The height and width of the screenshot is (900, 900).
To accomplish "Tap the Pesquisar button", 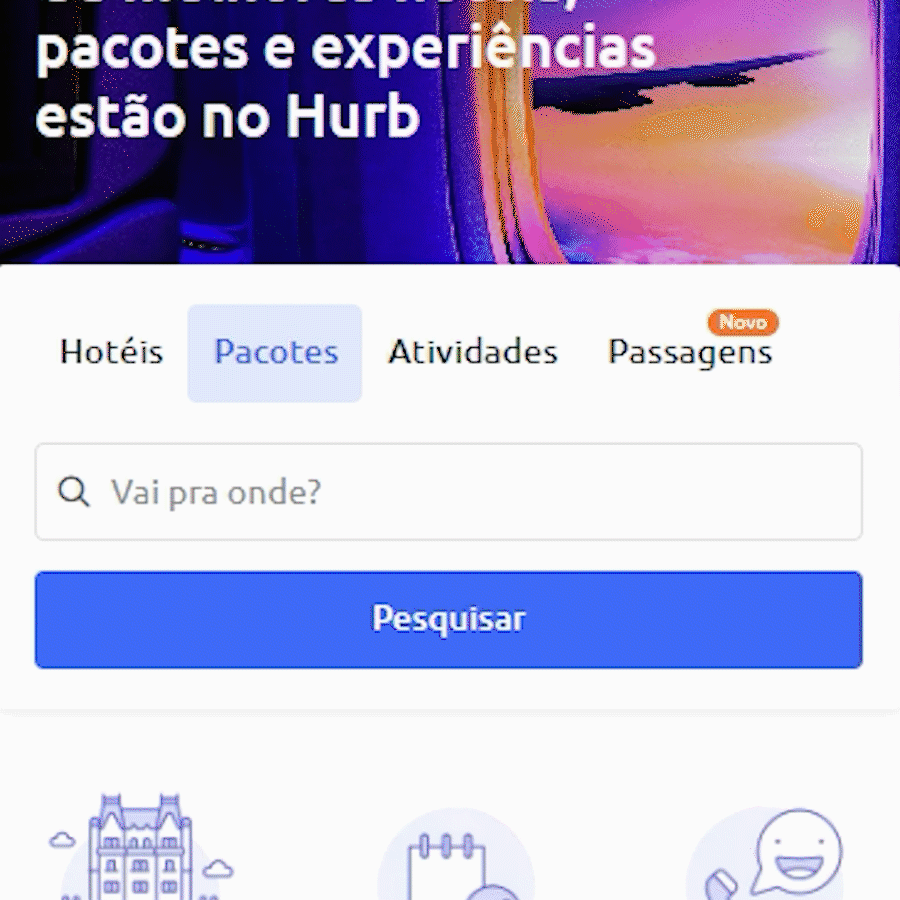I will [448, 619].
